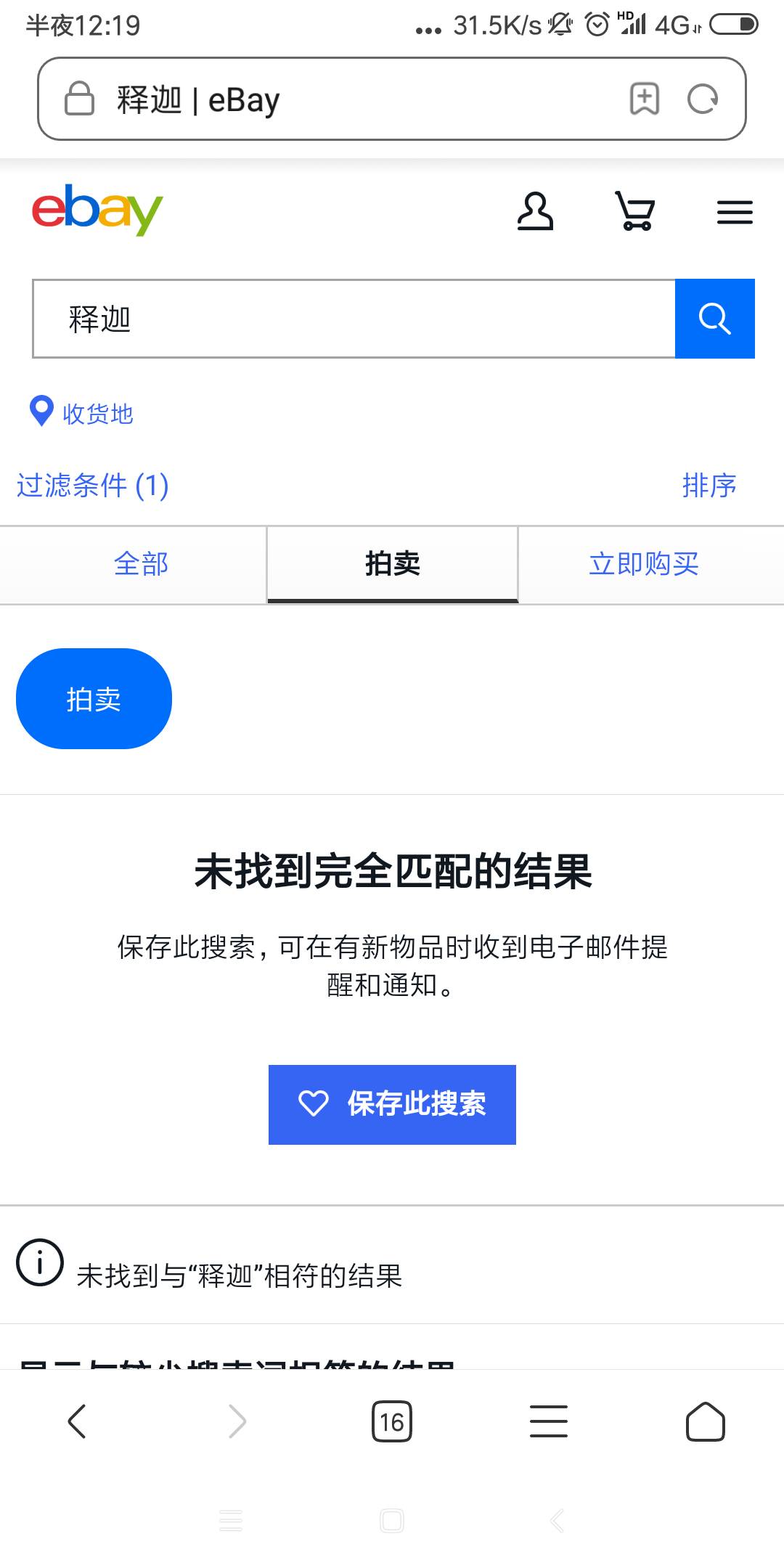Viewport: 784px width, 1568px height.
Task: Open the browser tab switcher showing 16
Action: coord(392,1421)
